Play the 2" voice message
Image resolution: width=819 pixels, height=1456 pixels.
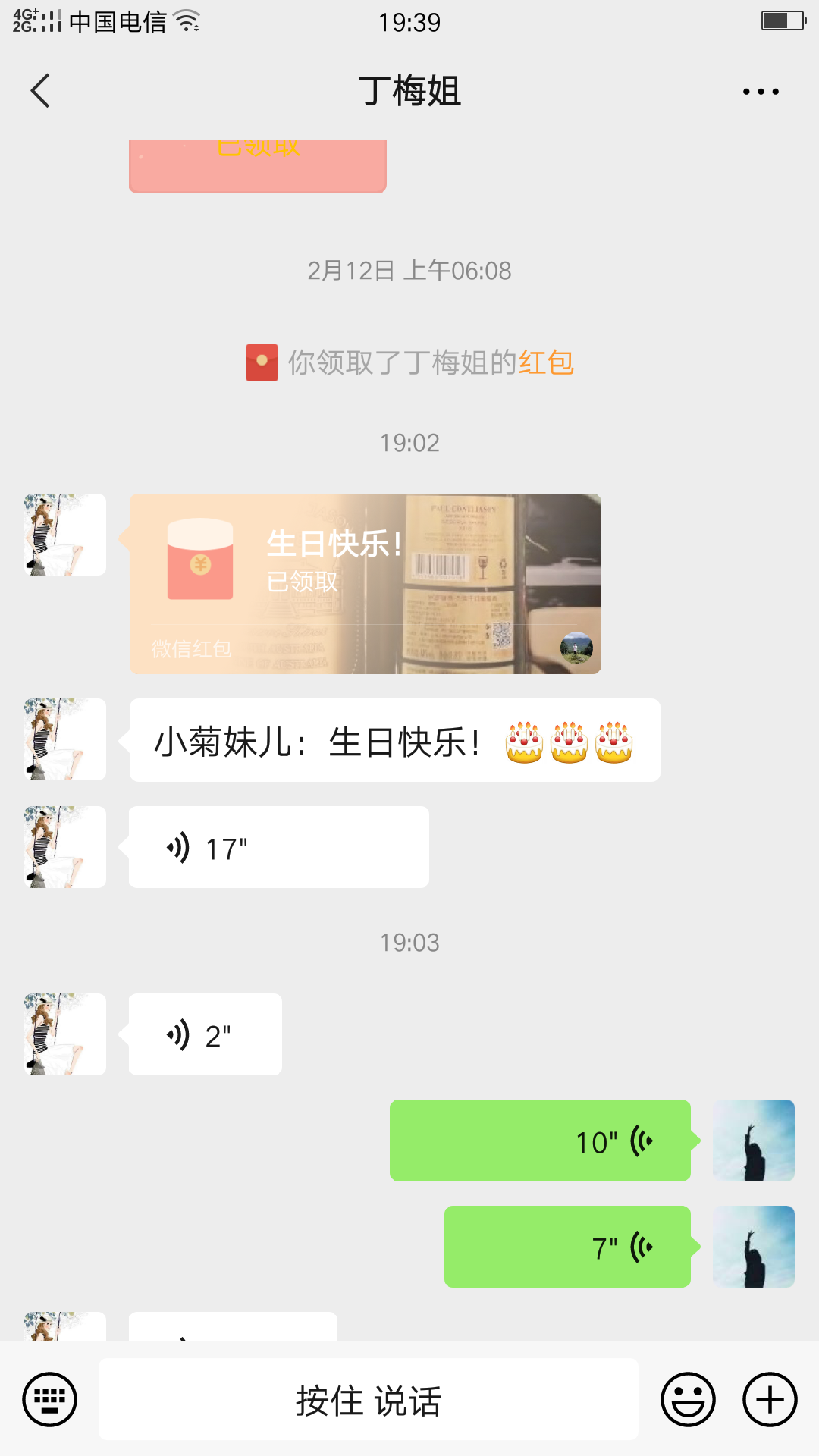[x=205, y=1034]
